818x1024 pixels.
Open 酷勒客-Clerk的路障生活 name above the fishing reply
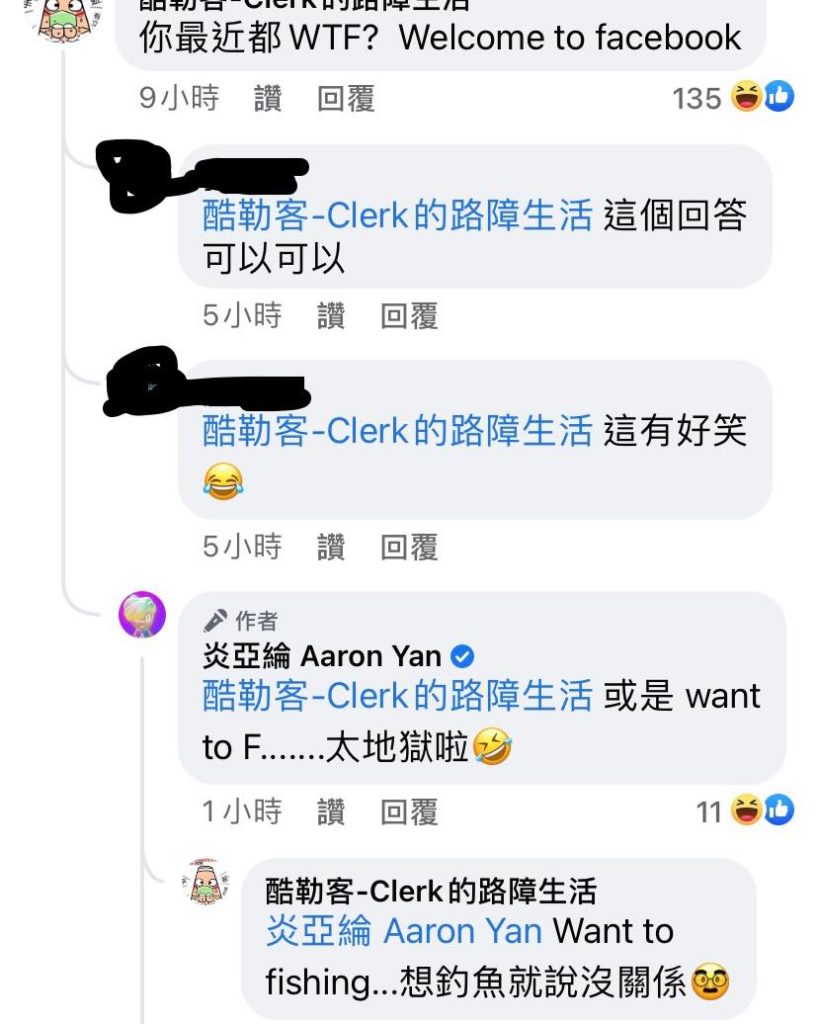tap(430, 890)
